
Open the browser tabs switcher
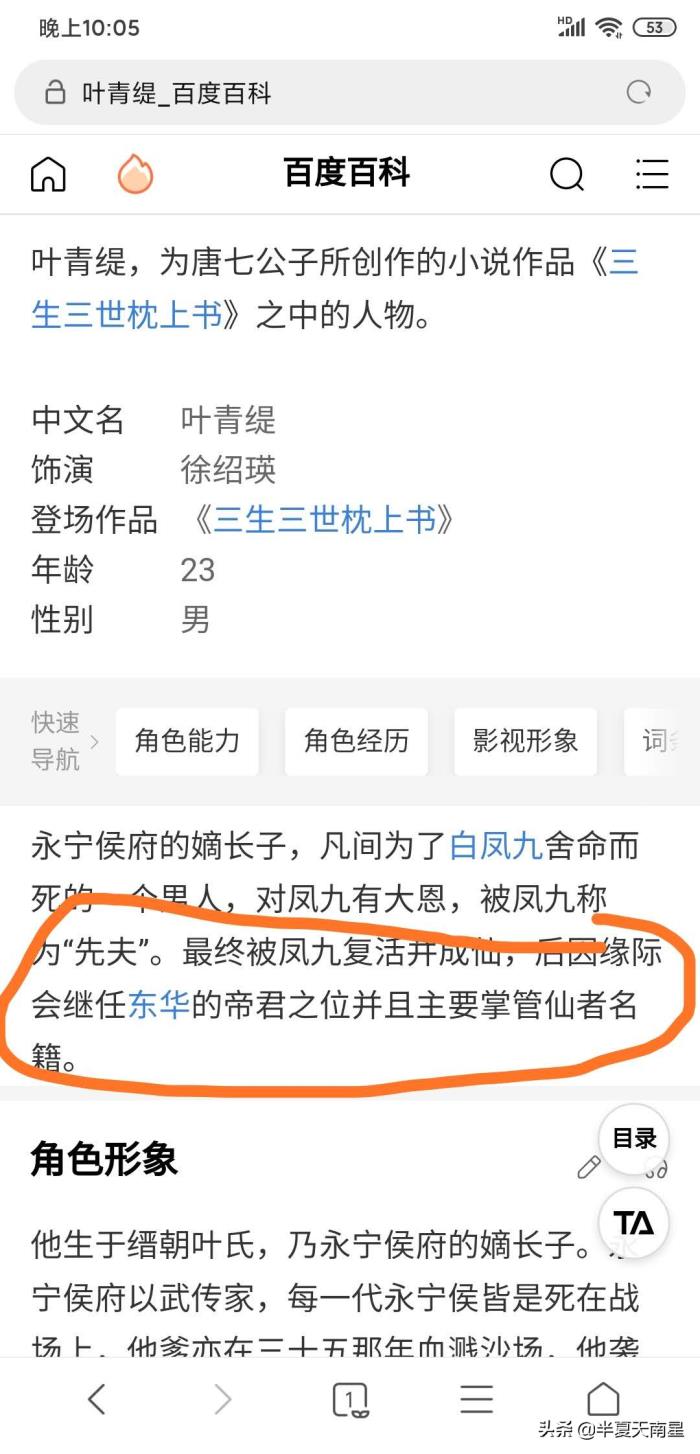click(349, 1400)
